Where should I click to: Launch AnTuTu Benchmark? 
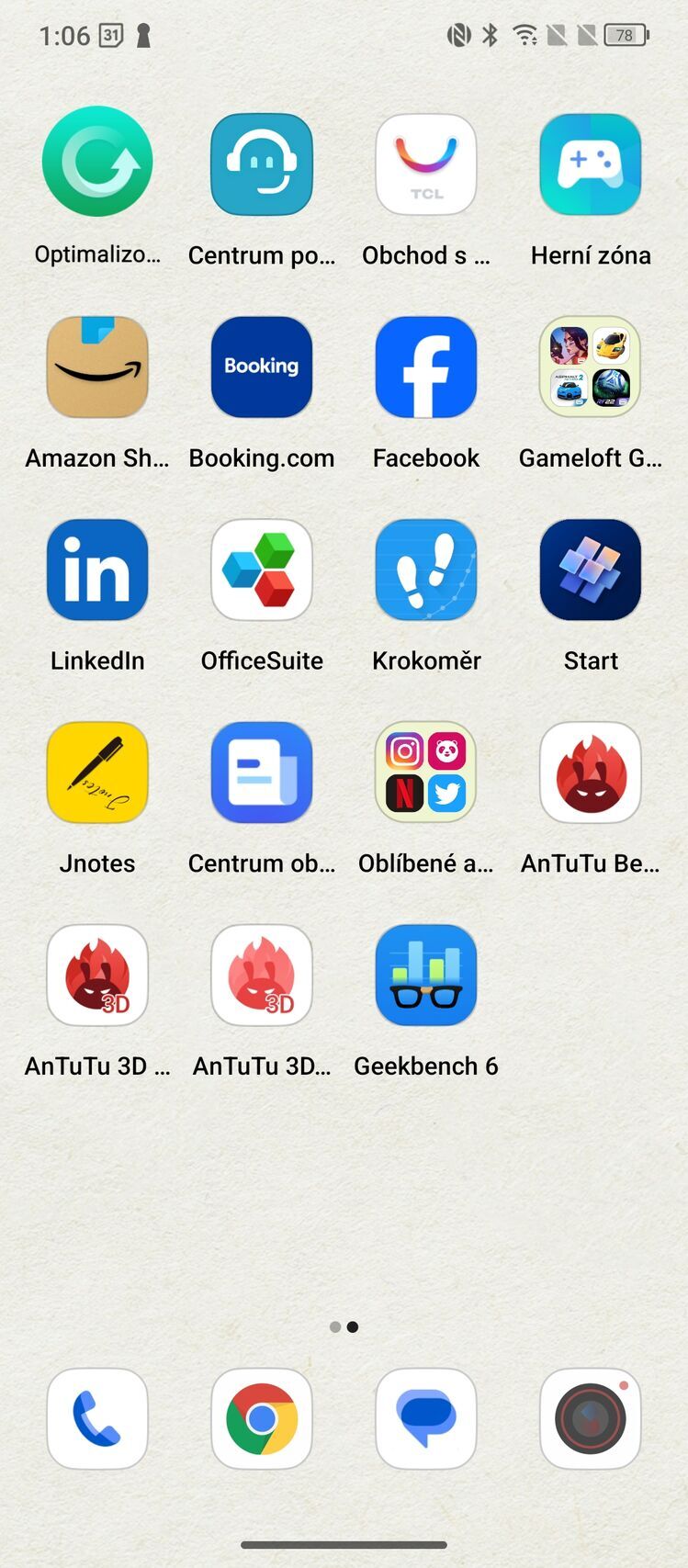tap(590, 773)
